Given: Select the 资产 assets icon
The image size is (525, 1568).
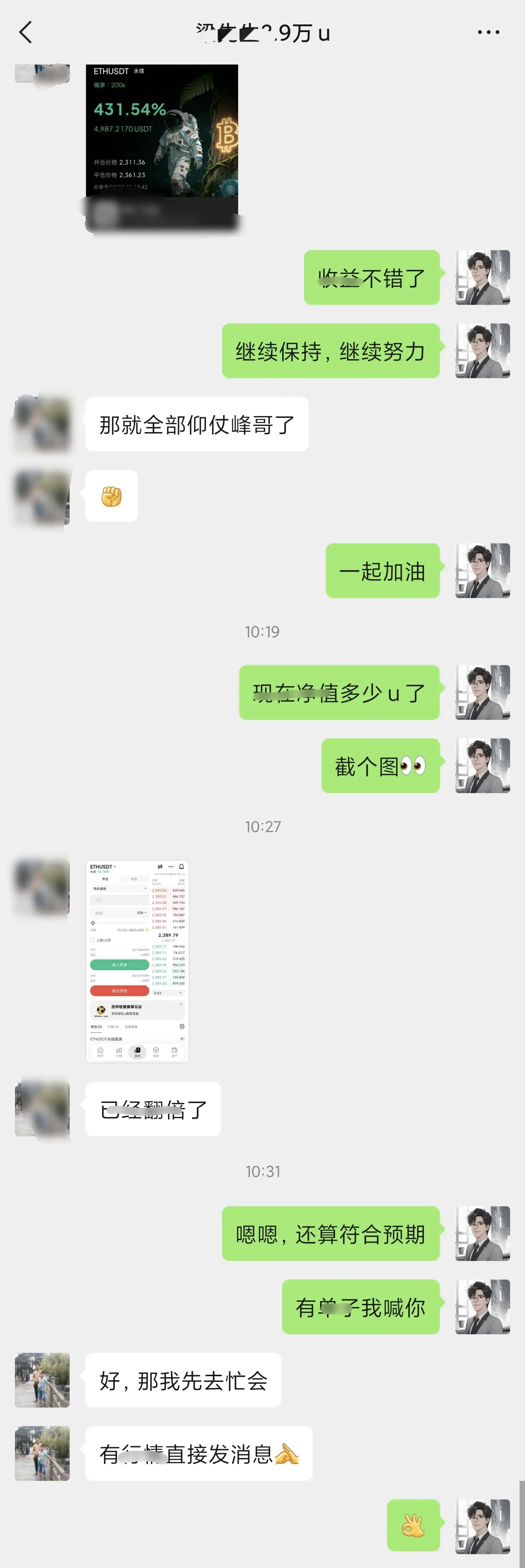Looking at the screenshot, I should coord(175,1052).
